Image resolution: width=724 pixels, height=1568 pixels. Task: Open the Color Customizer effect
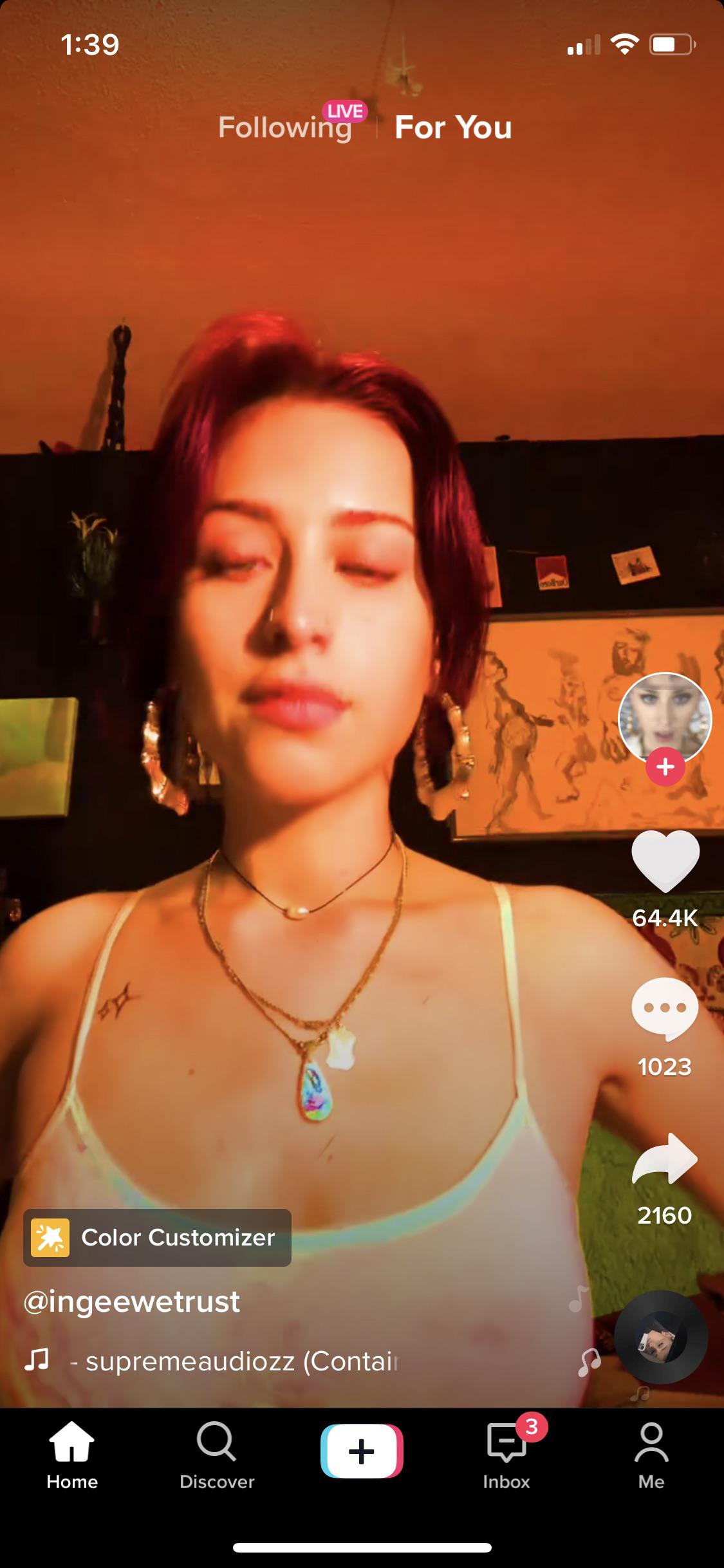tap(158, 1237)
